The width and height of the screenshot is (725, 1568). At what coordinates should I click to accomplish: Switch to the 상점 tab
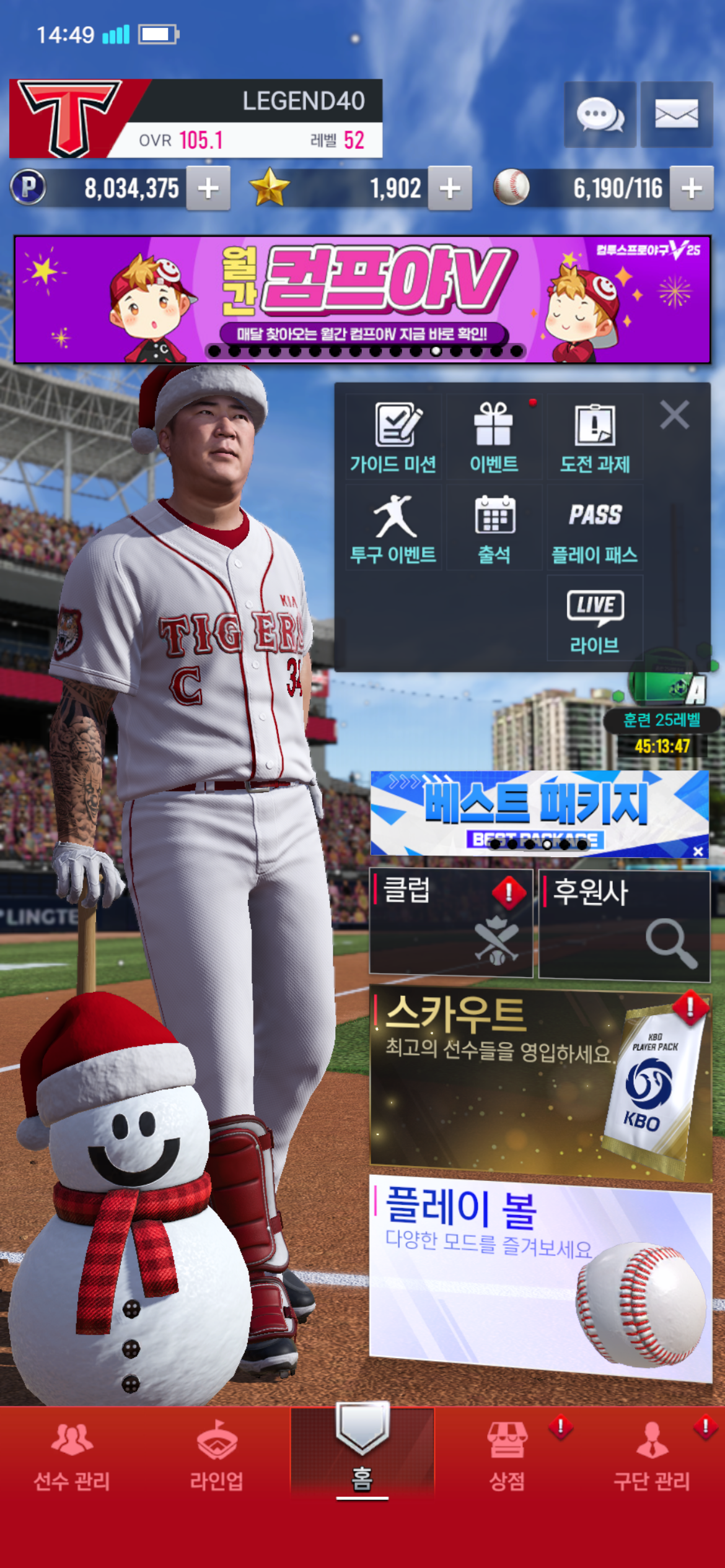[507, 1455]
